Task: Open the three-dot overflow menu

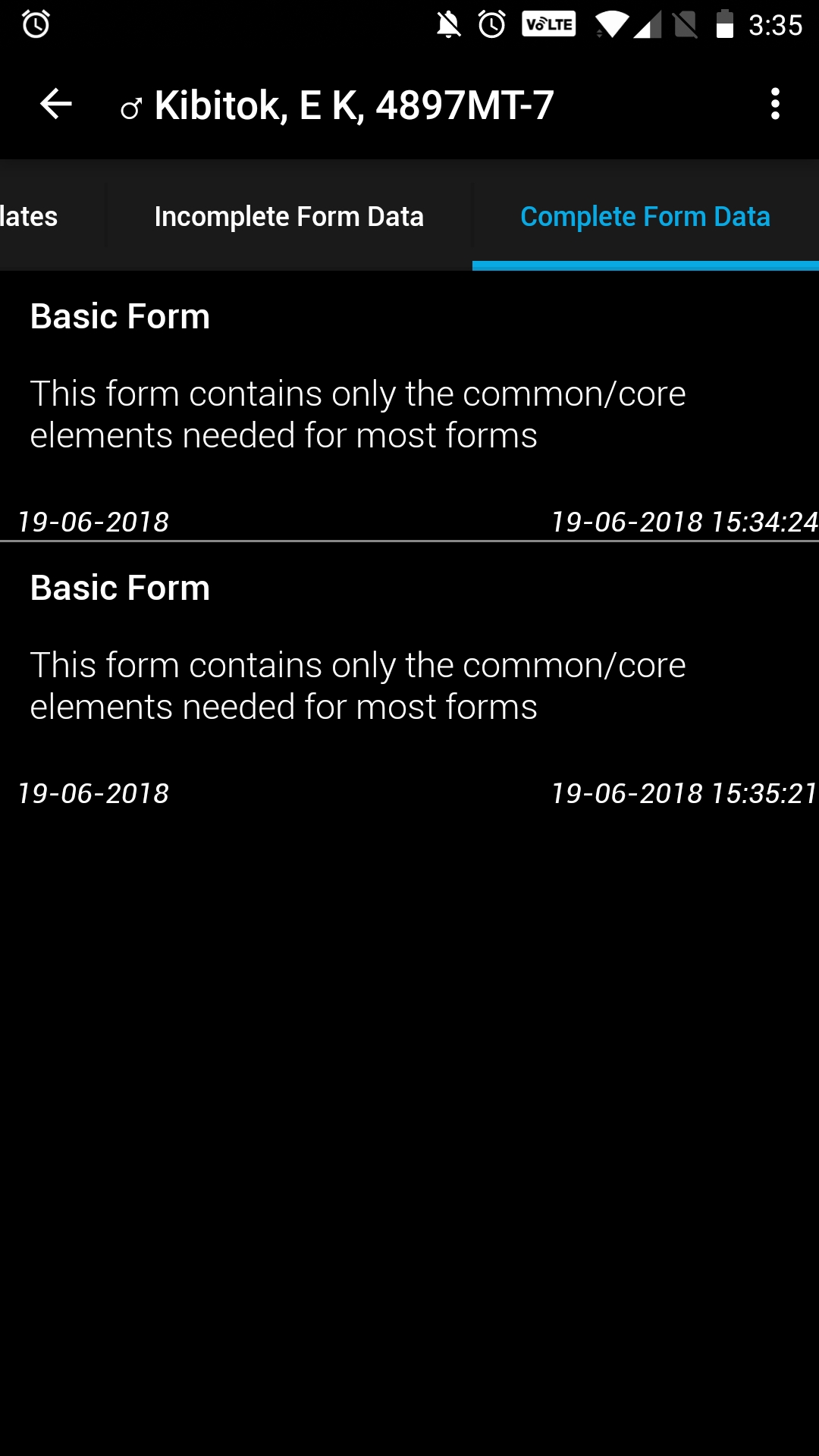Action: click(x=774, y=104)
